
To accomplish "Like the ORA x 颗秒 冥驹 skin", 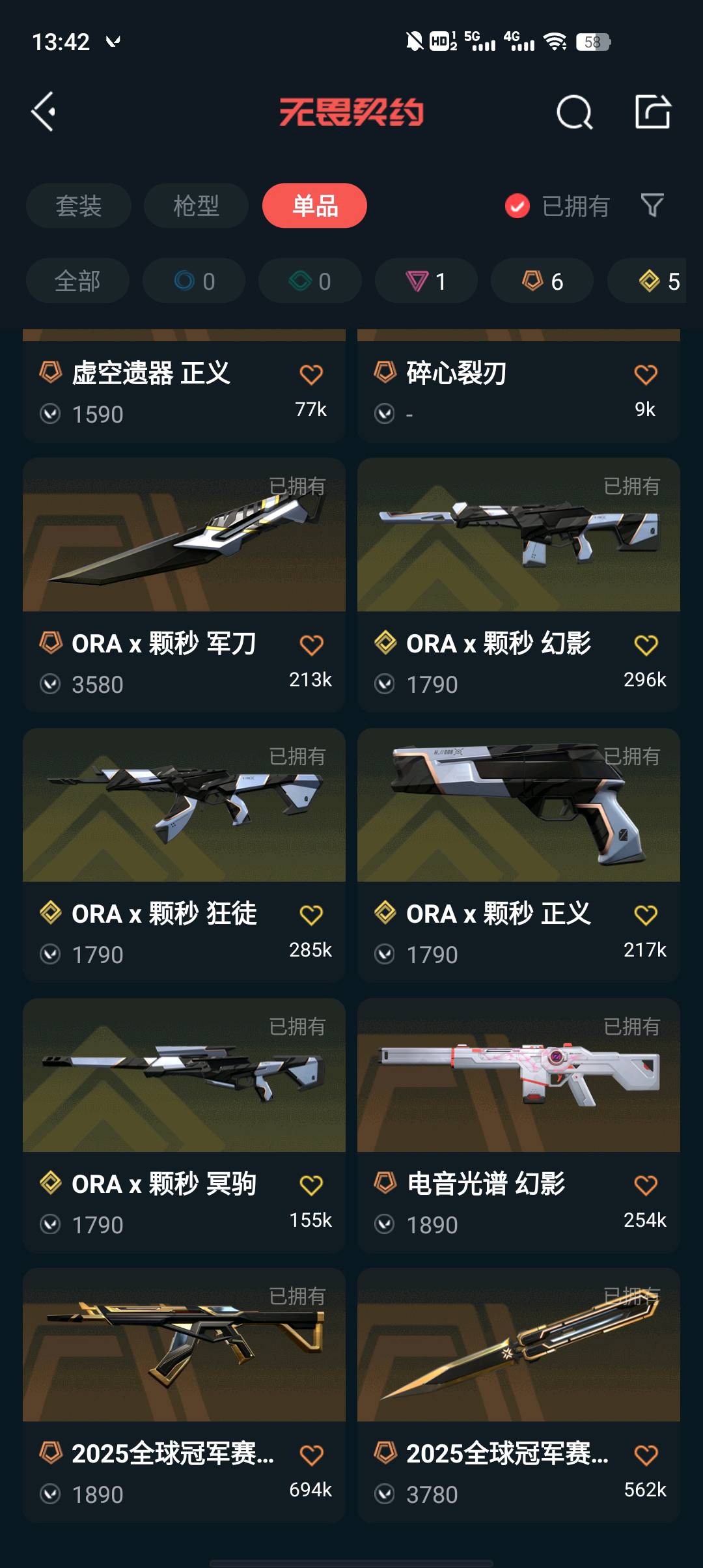I will tap(311, 1186).
